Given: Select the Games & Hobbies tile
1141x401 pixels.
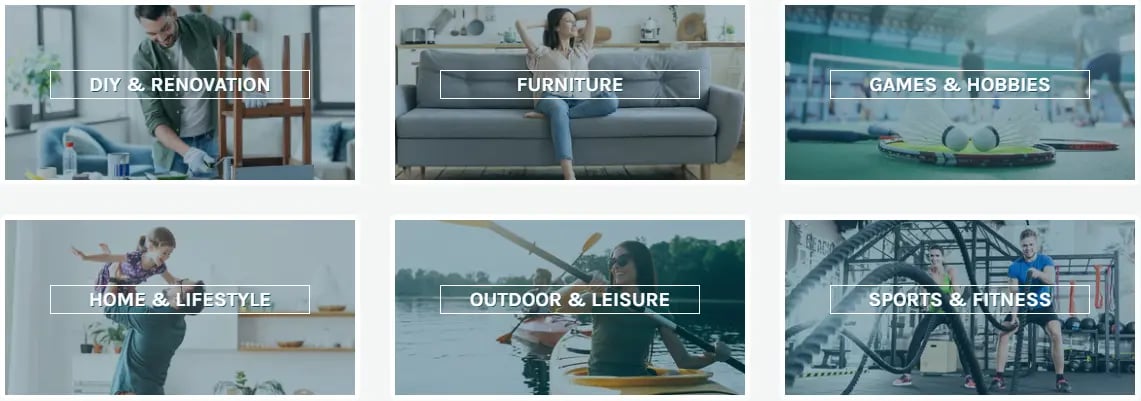Looking at the screenshot, I should pyautogui.click(x=960, y=85).
